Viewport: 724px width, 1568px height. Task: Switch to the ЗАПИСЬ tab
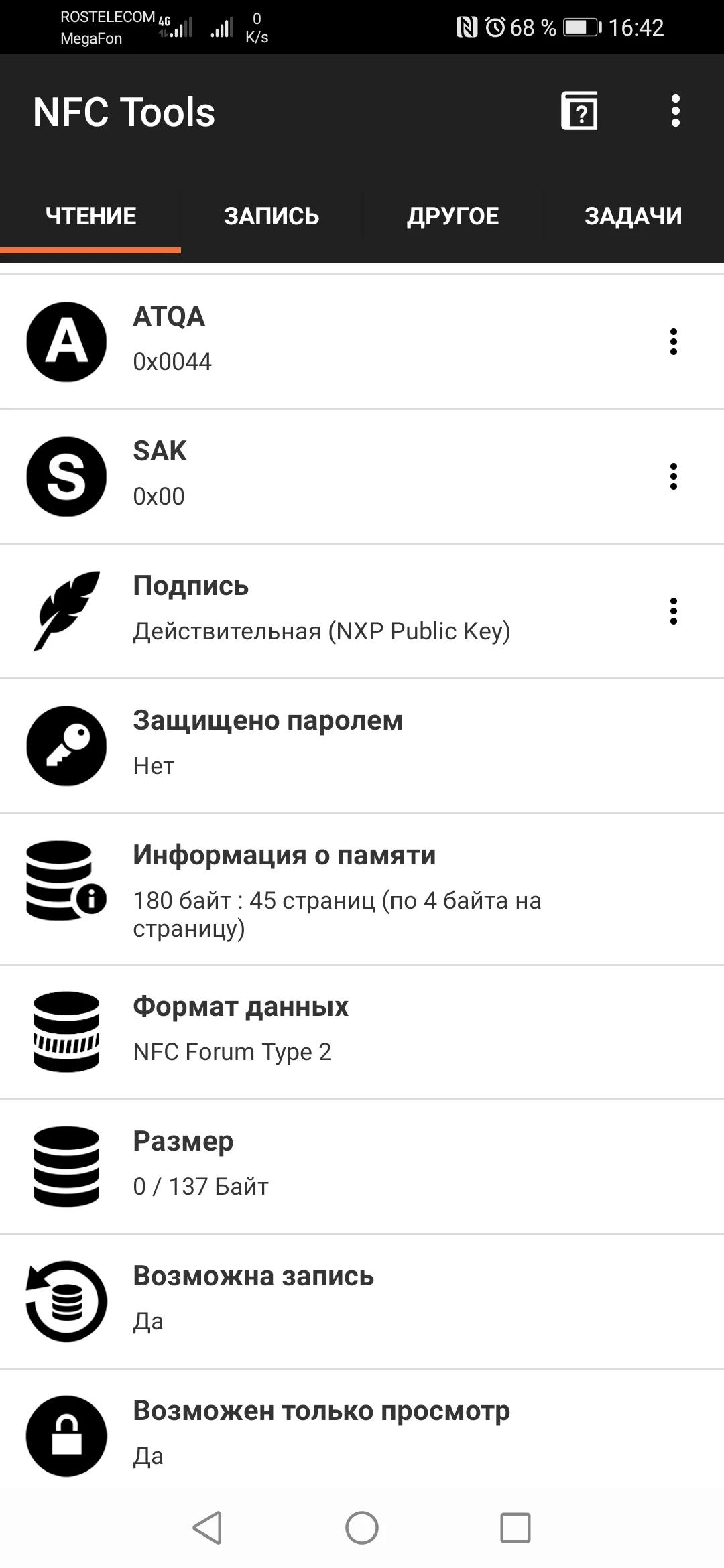point(271,216)
